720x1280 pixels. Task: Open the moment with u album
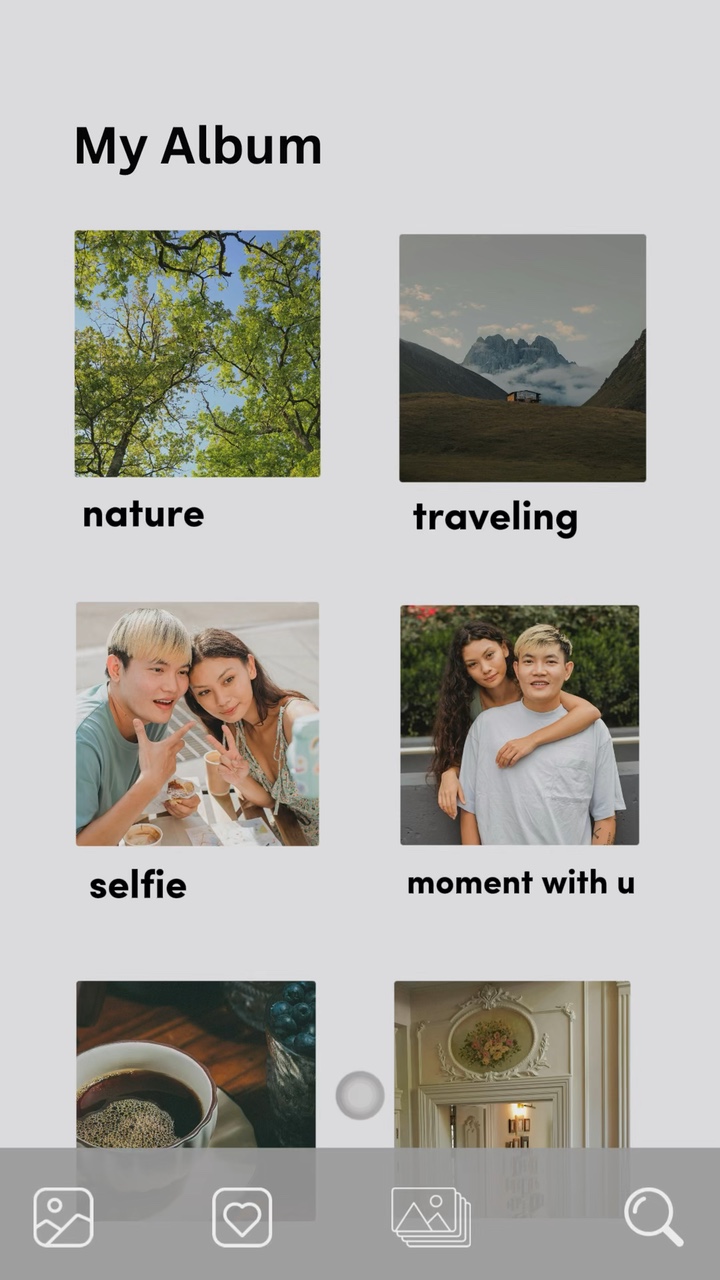click(x=520, y=725)
